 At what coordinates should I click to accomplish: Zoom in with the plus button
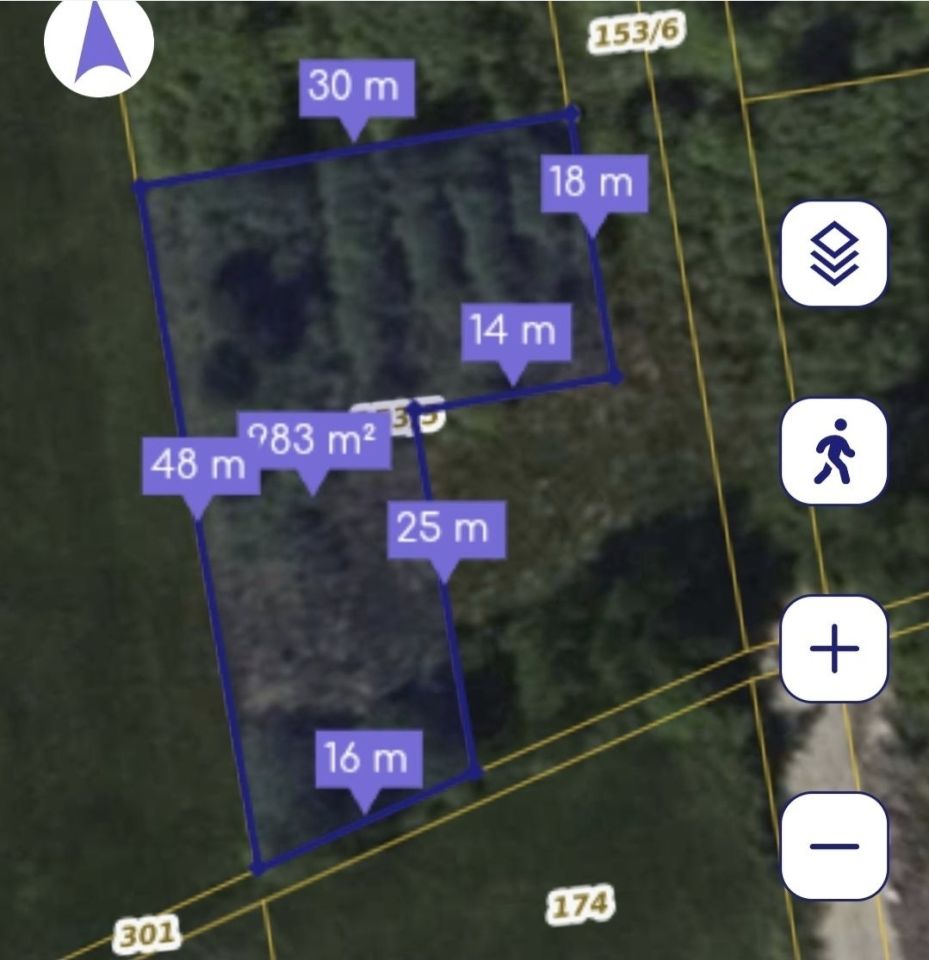[834, 649]
